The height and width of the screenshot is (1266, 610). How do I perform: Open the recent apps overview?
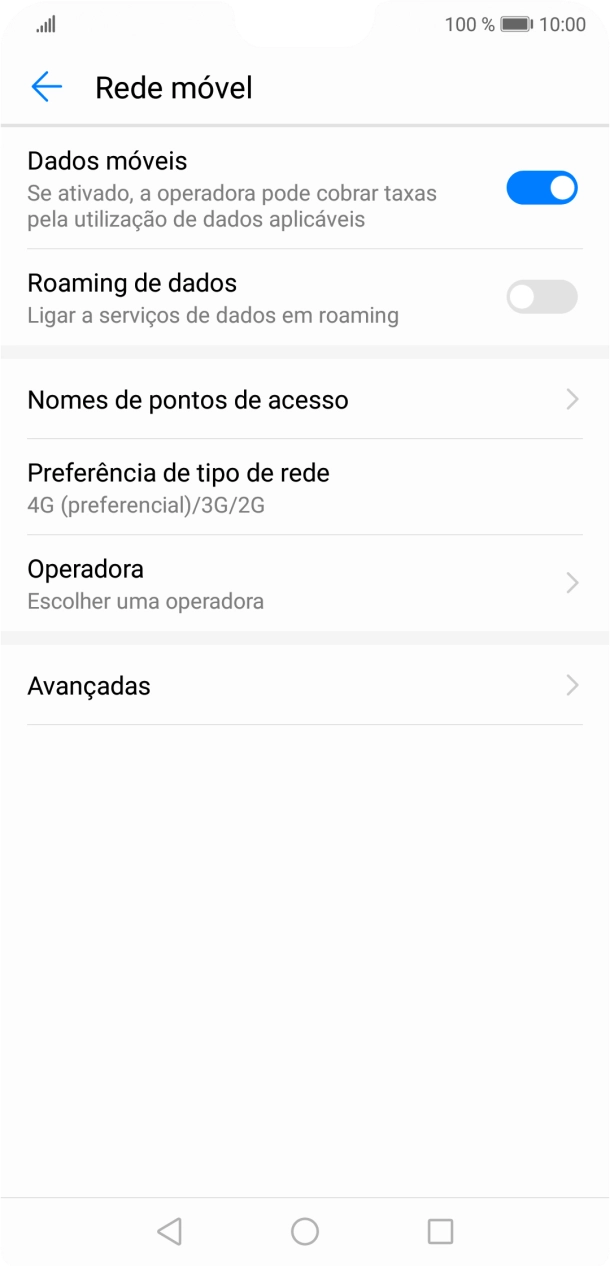[440, 1231]
